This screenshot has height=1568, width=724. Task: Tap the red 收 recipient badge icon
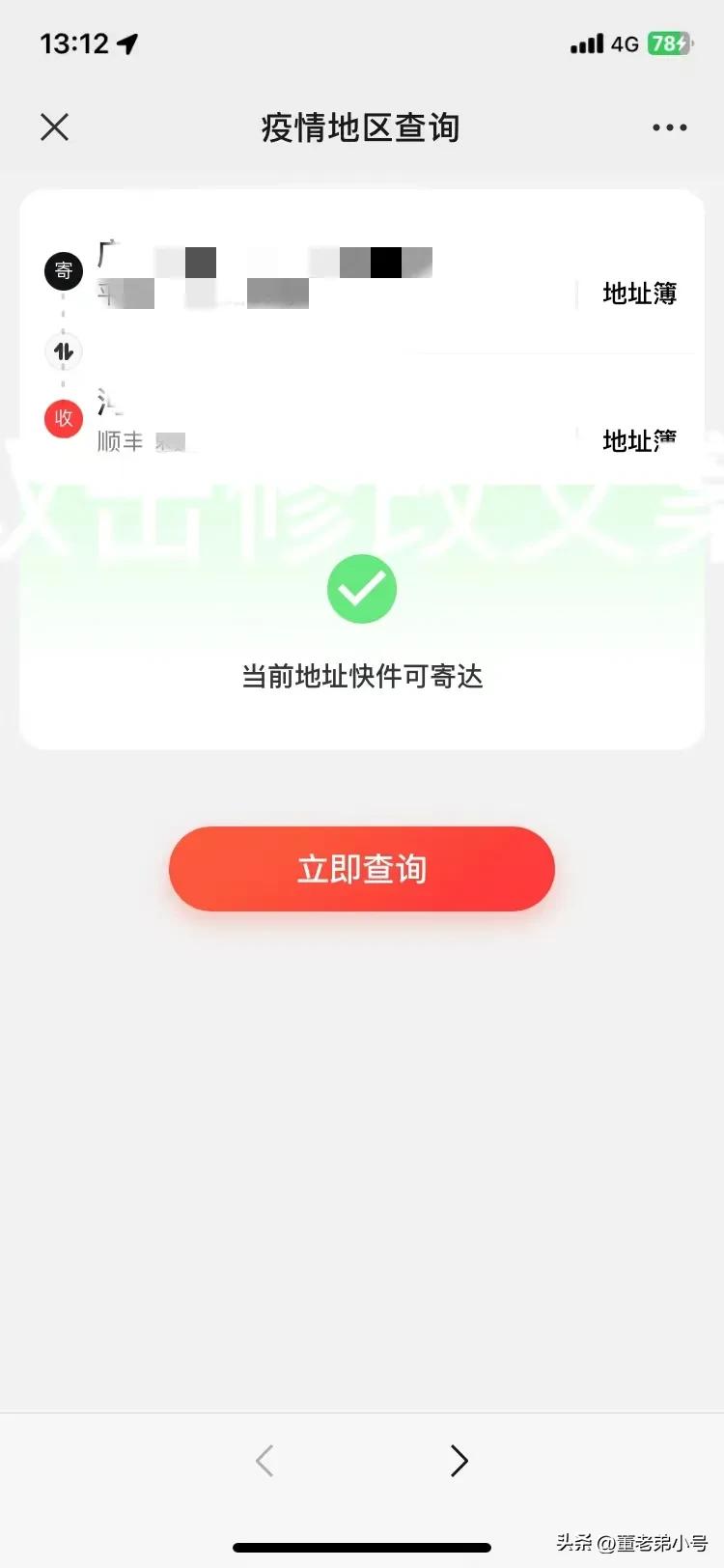click(63, 418)
